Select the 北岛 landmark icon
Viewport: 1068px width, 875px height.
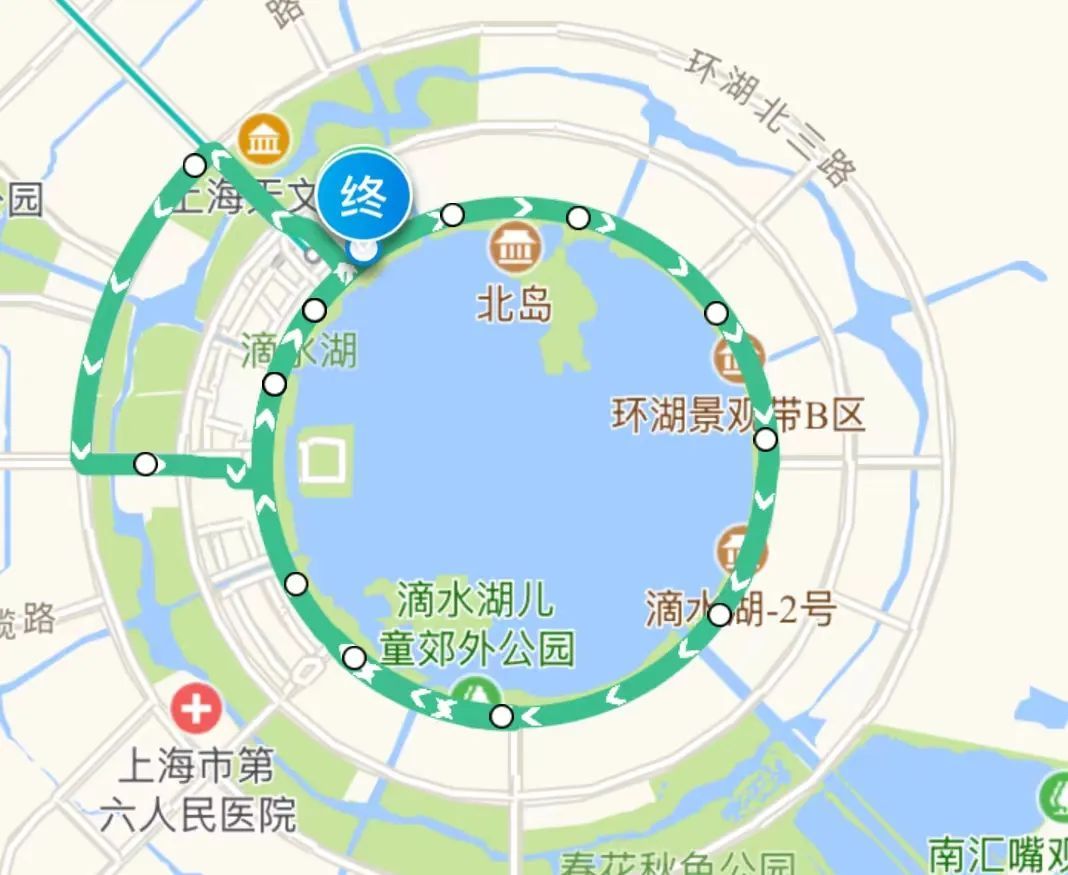click(515, 247)
